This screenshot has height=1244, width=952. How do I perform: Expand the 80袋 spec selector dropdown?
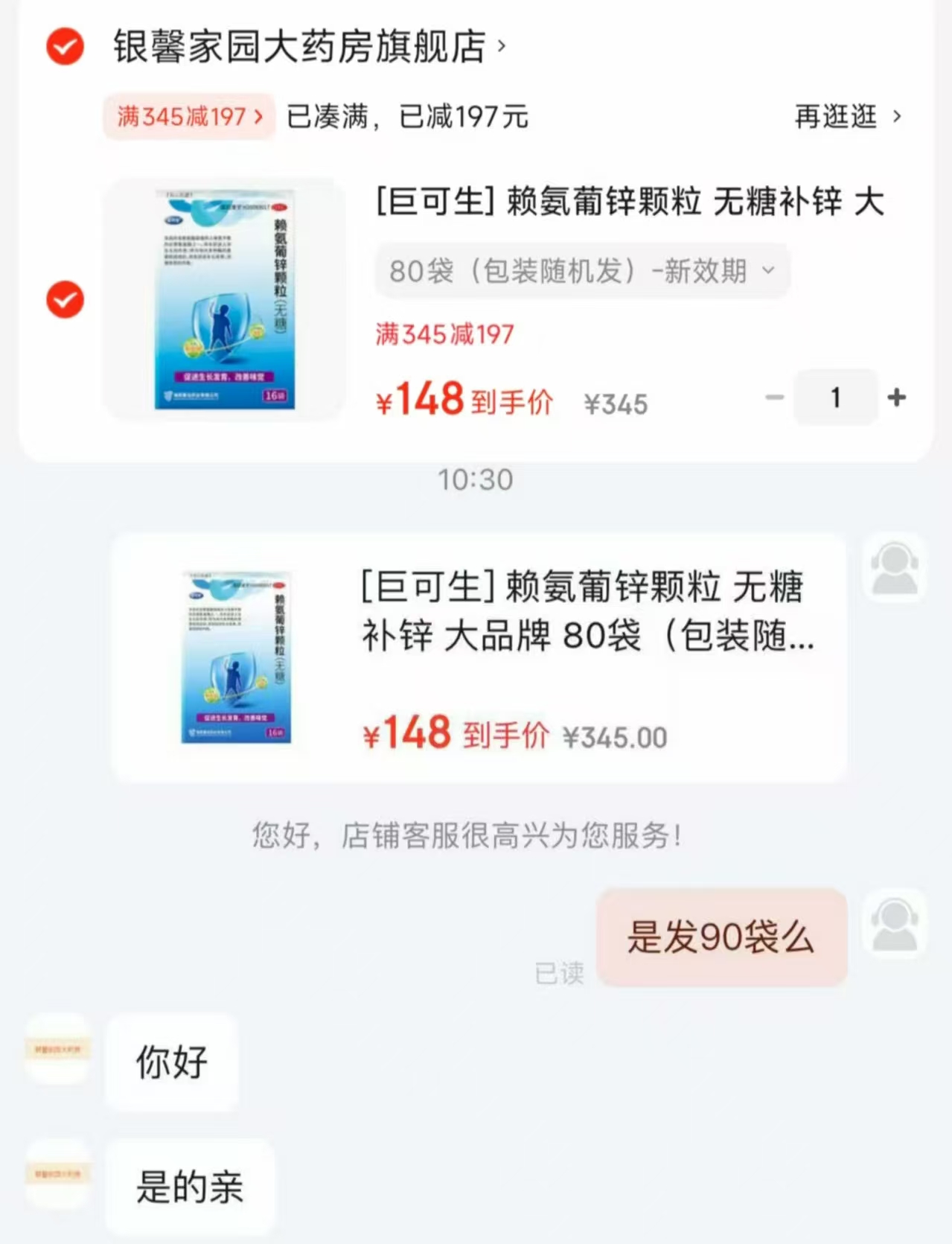(581, 271)
